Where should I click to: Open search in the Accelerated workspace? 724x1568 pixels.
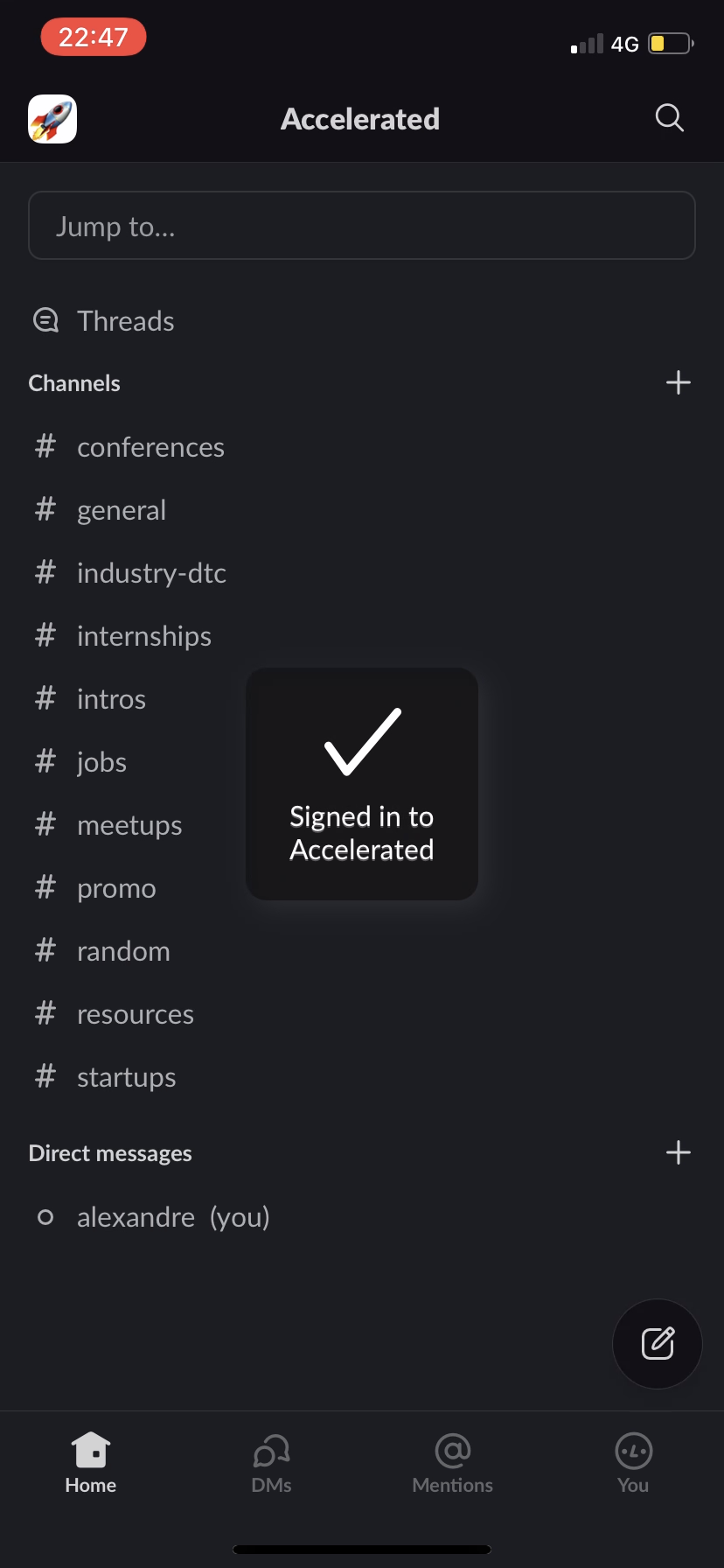669,118
